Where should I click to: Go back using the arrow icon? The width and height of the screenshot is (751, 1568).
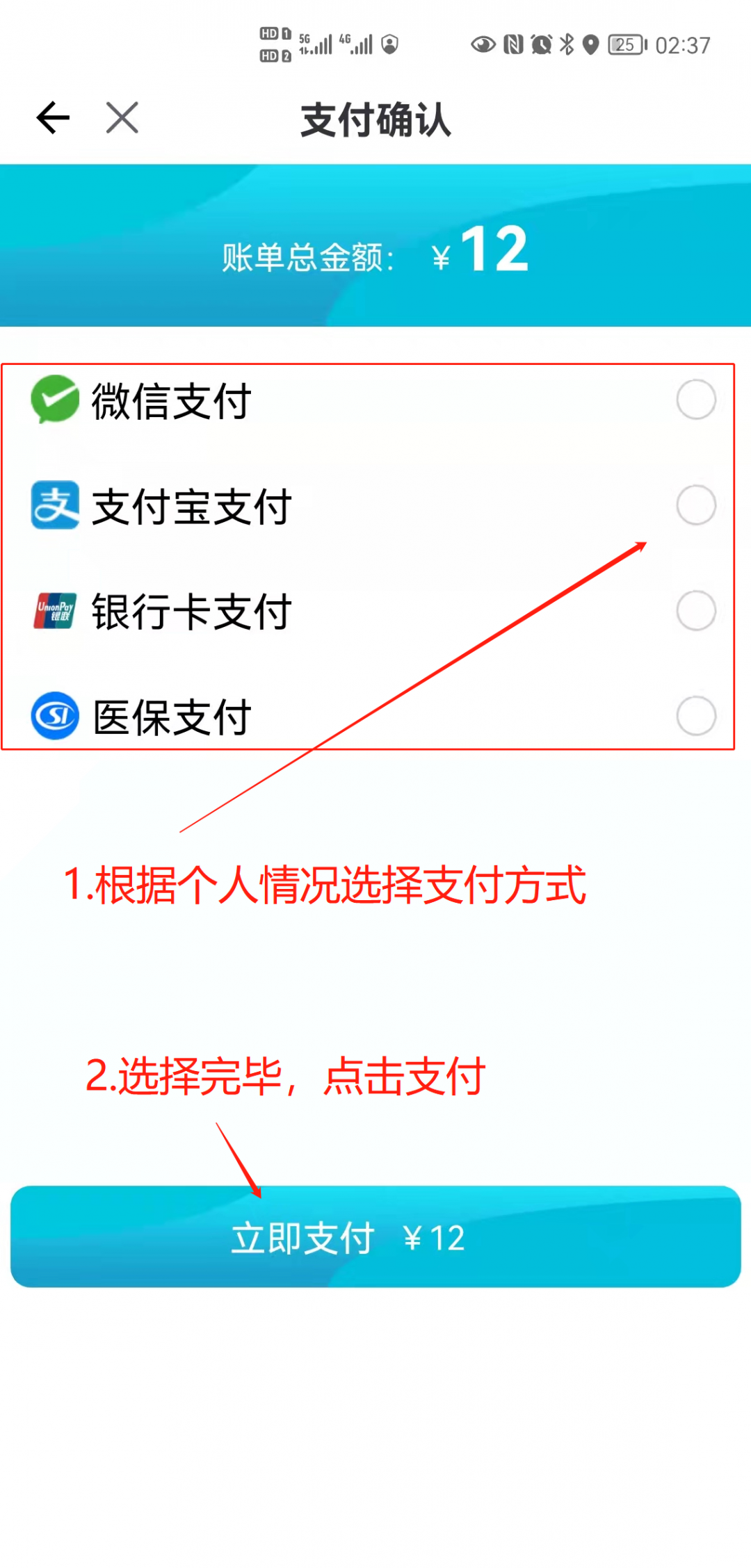point(53,117)
